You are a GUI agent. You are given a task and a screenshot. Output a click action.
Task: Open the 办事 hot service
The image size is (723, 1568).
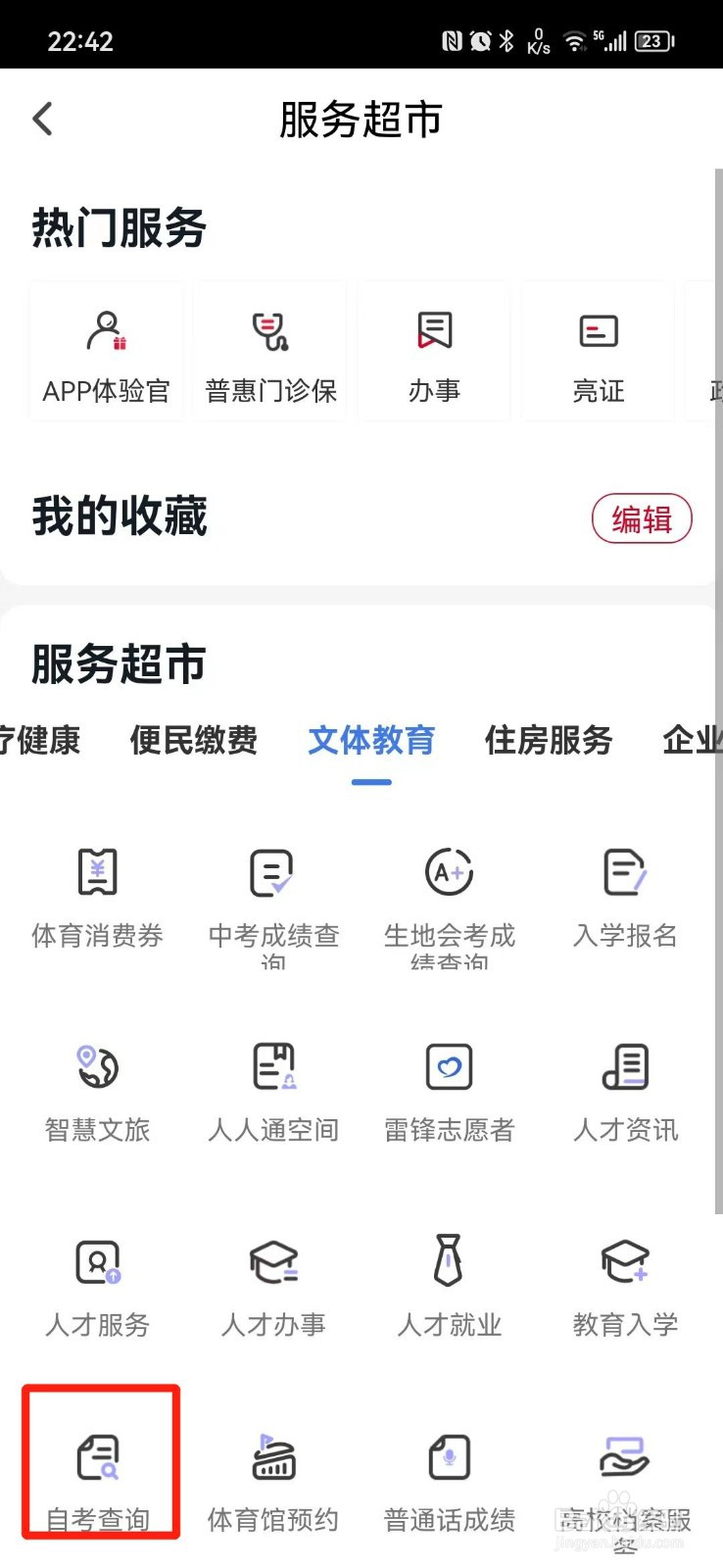434,351
